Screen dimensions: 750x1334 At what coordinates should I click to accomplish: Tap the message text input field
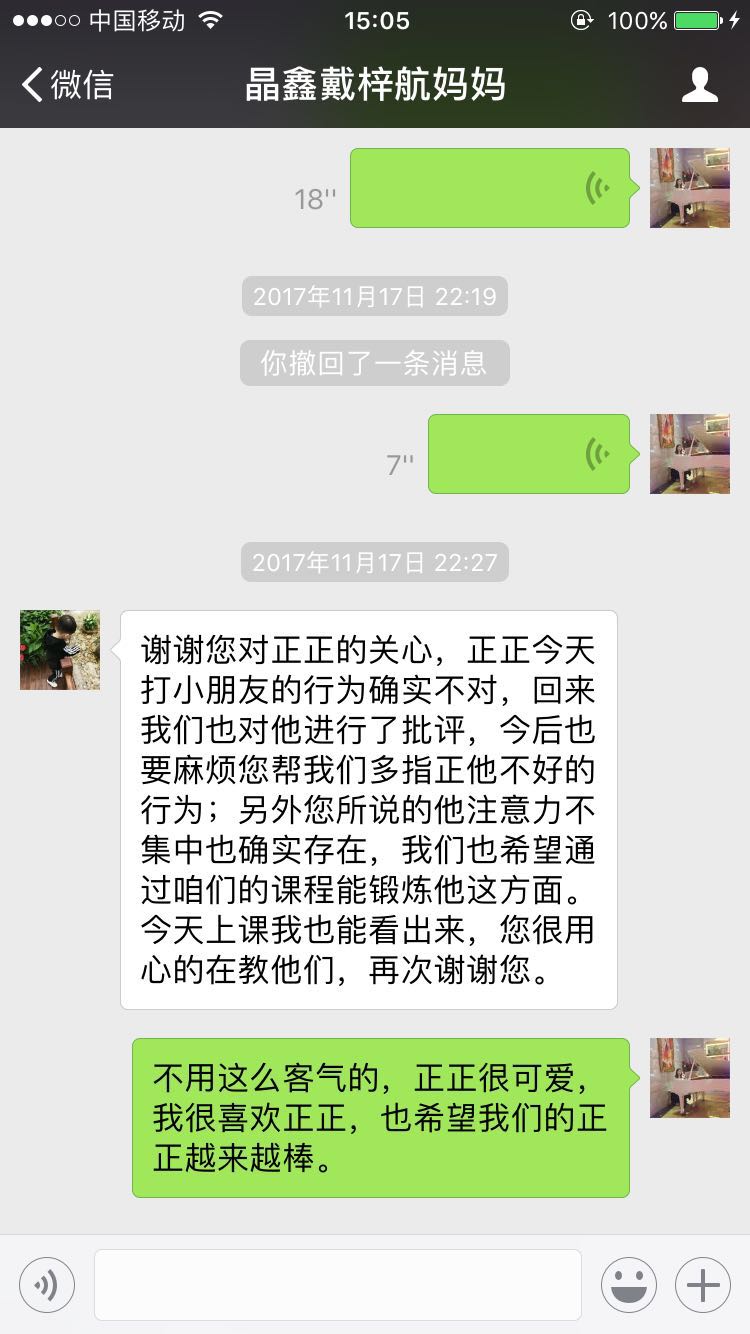(x=338, y=1285)
